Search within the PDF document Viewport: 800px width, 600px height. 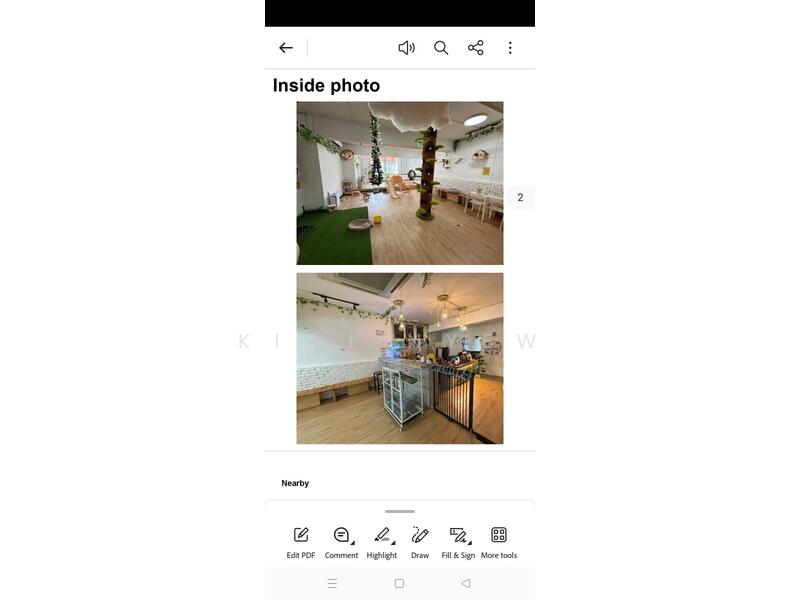tap(441, 48)
